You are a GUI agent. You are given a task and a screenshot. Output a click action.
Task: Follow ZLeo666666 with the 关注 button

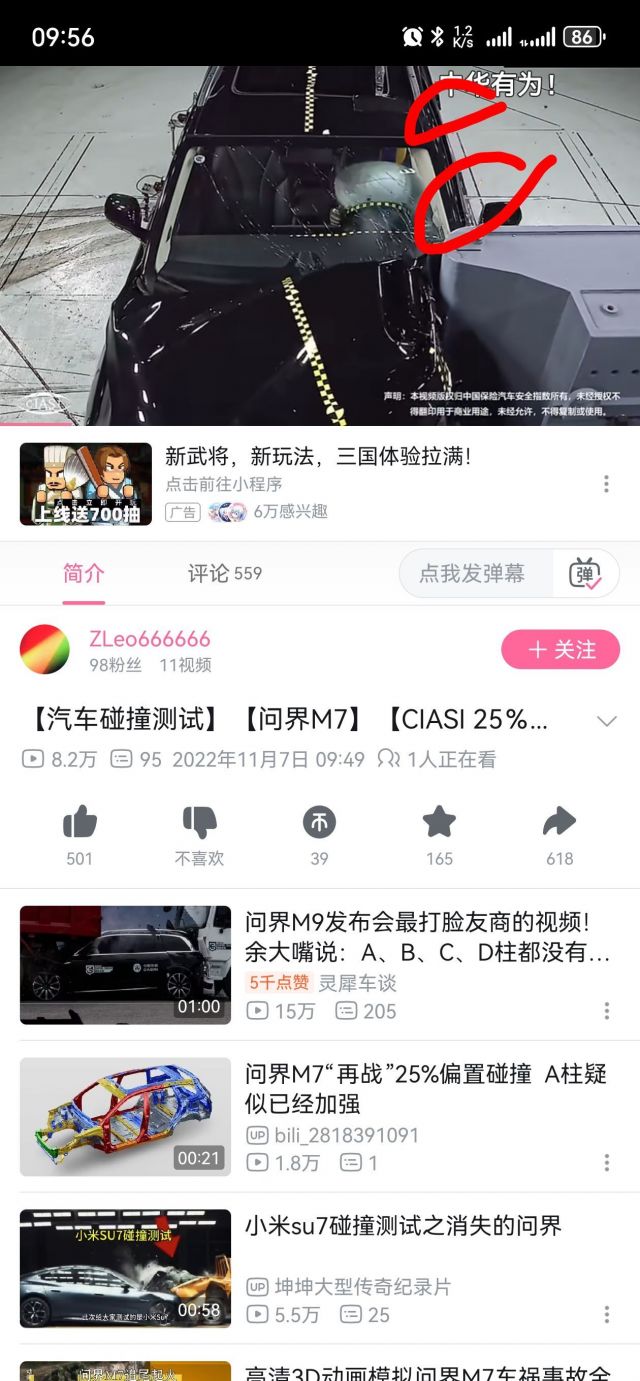click(560, 650)
